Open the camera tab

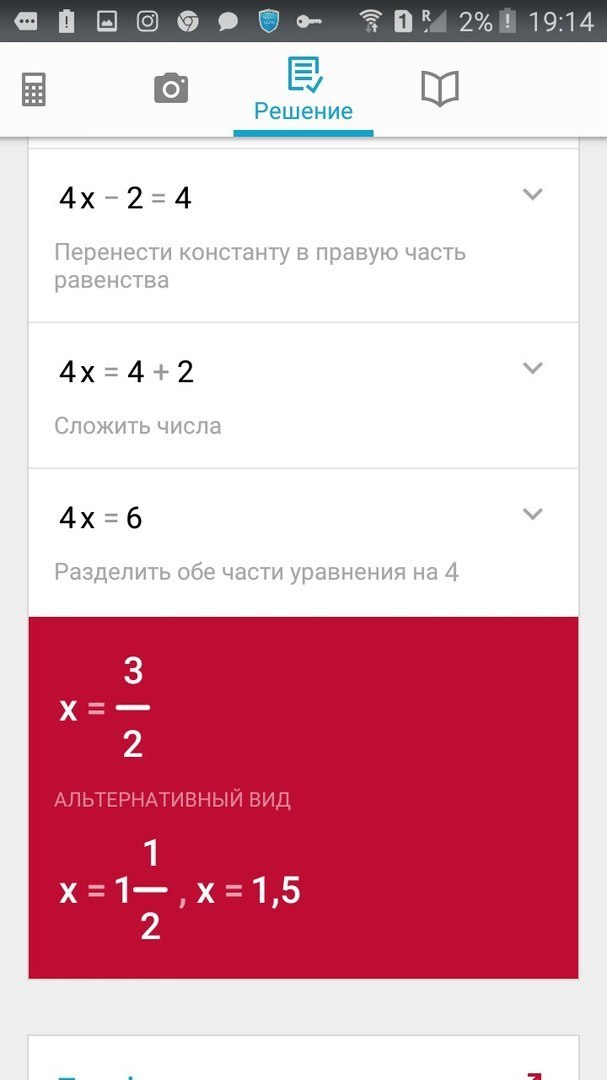[x=171, y=89]
